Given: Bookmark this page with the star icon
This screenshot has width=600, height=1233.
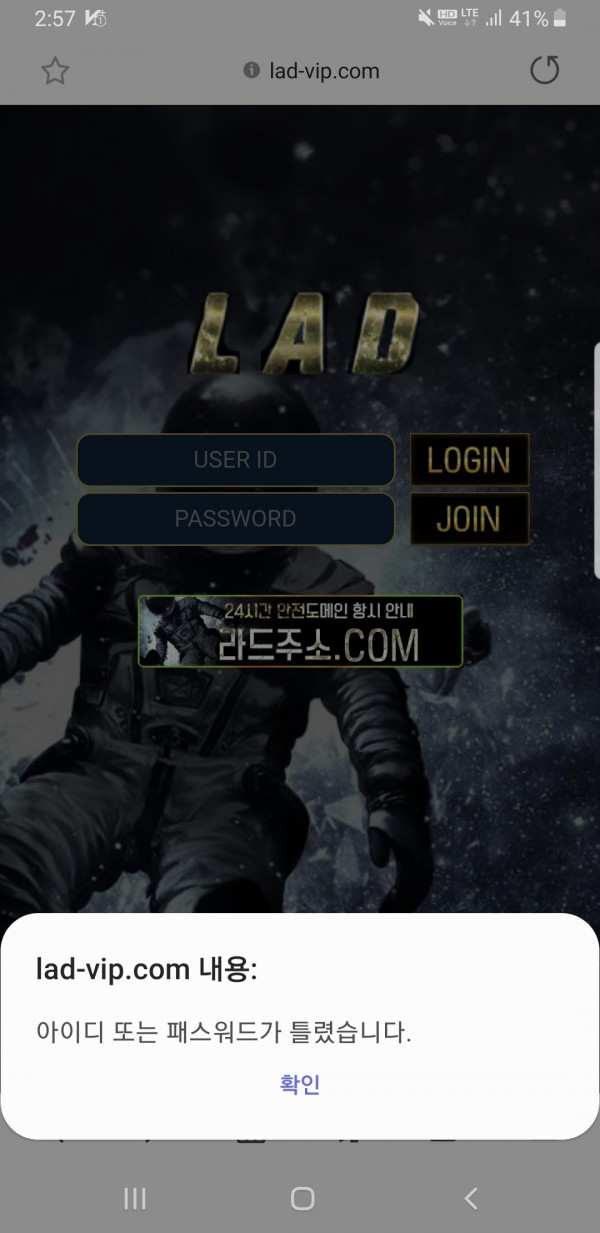Looking at the screenshot, I should (55, 71).
